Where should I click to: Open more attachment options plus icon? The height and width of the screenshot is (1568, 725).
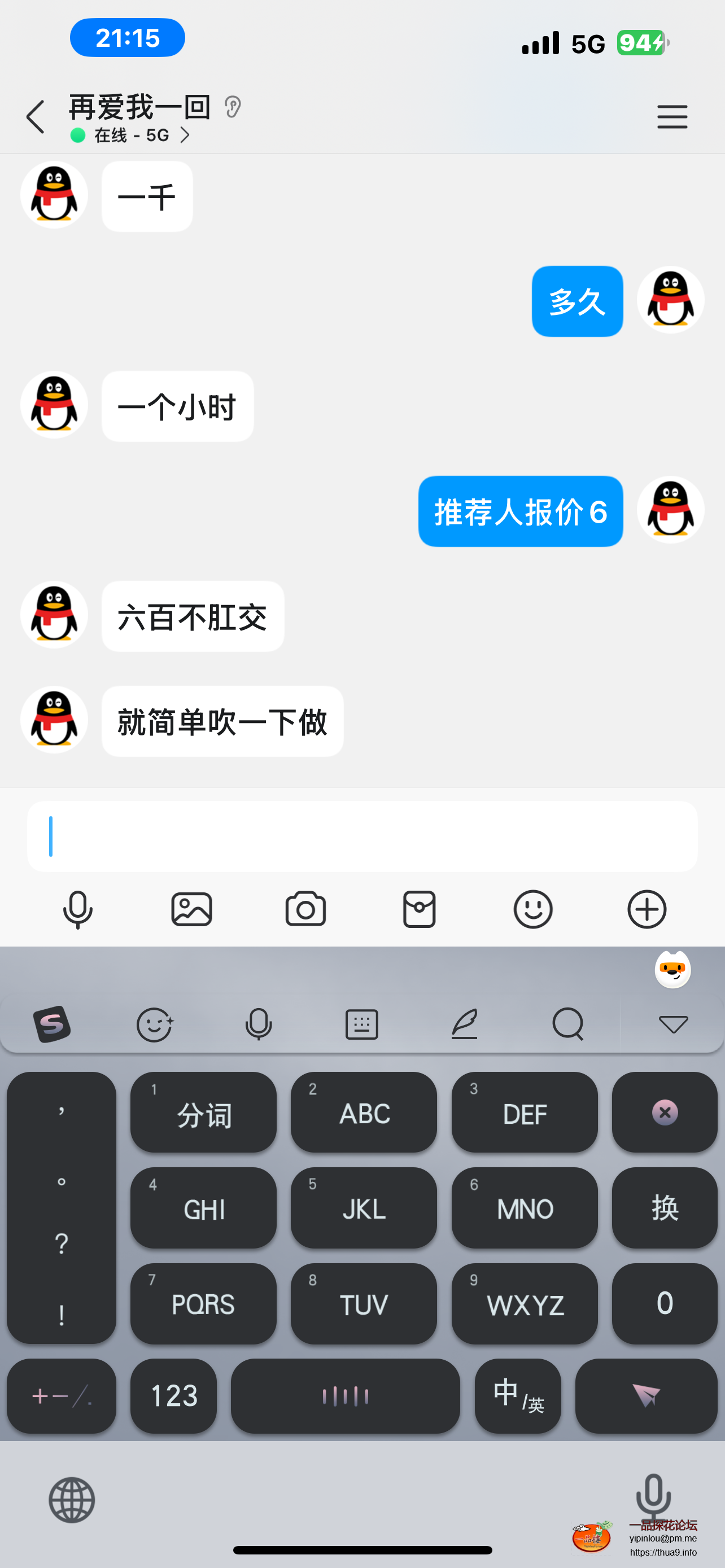click(647, 909)
